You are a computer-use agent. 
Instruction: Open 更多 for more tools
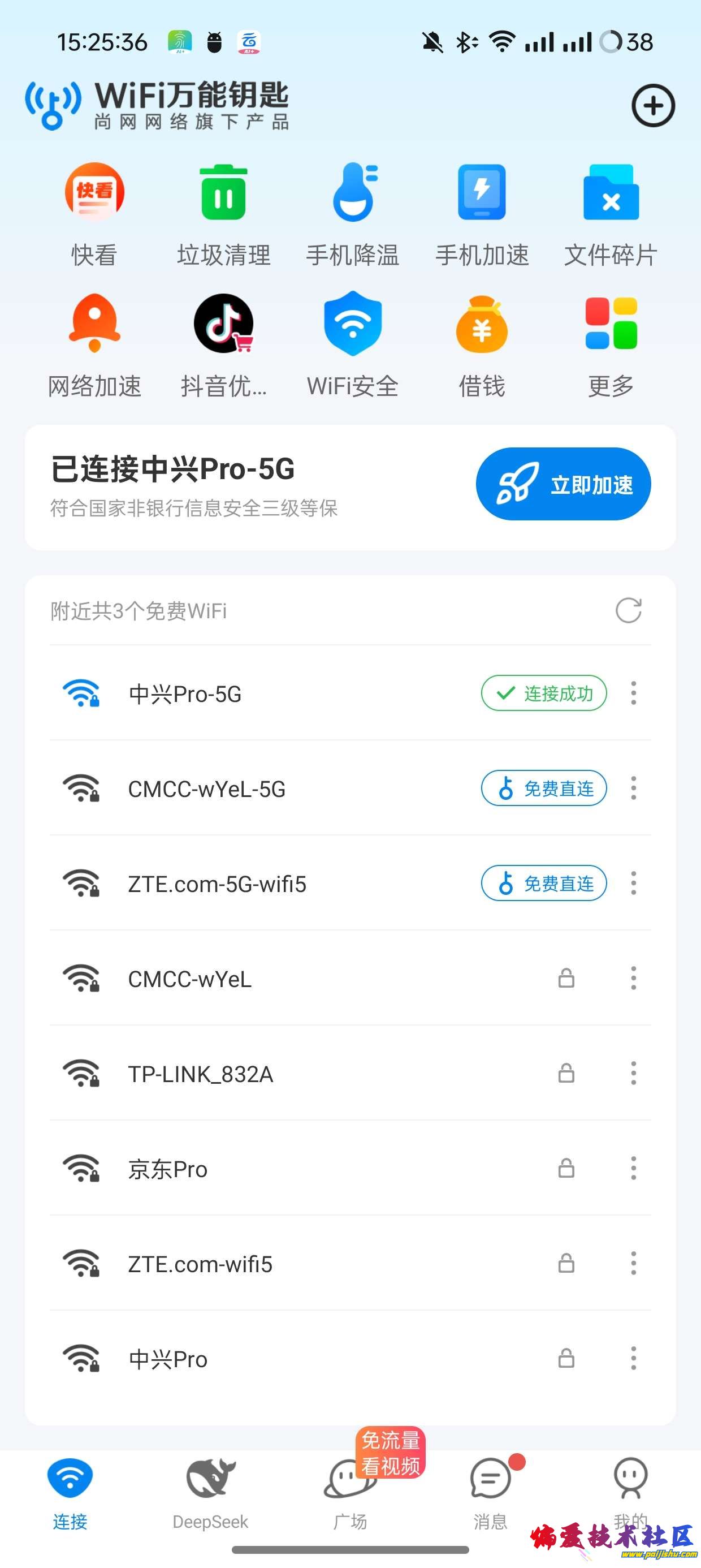[x=611, y=344]
